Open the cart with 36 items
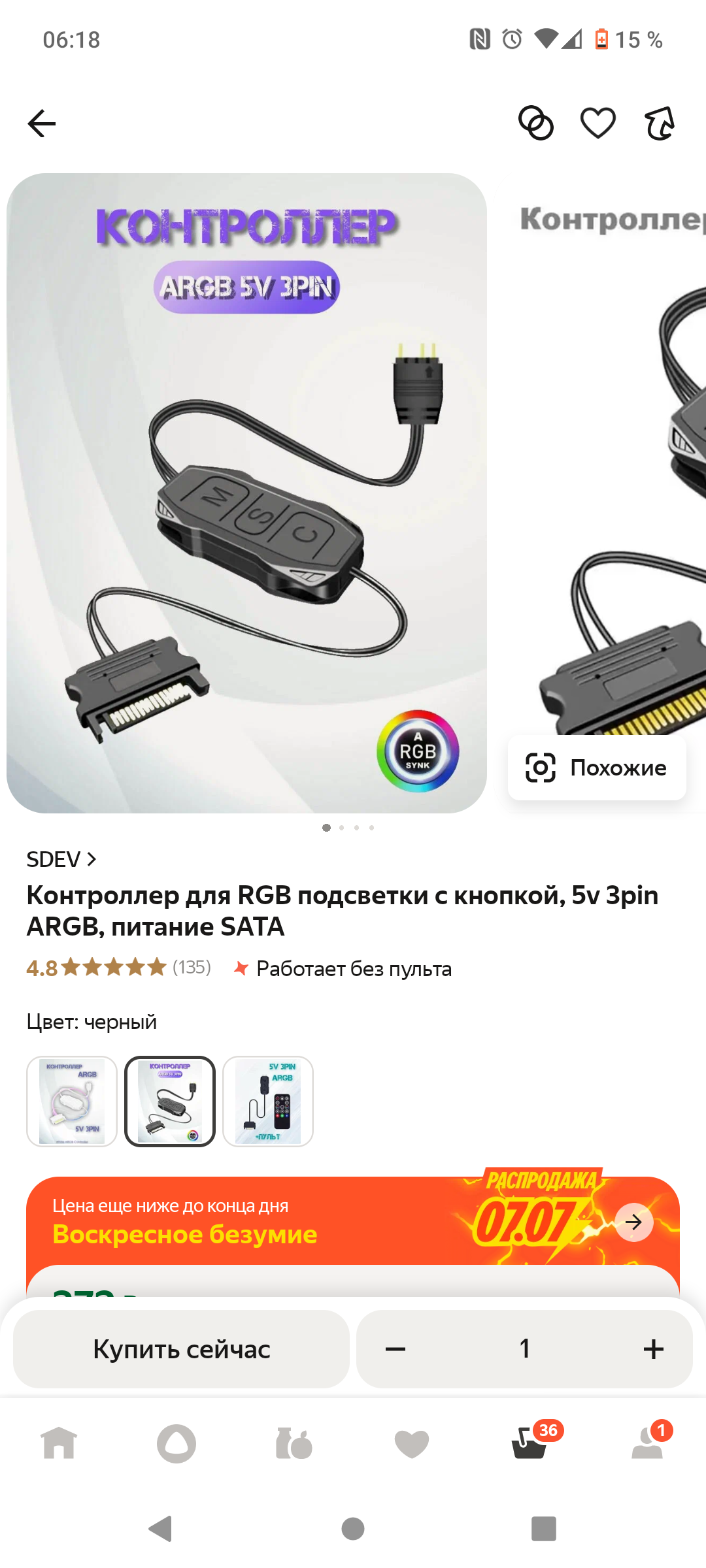Image resolution: width=706 pixels, height=1568 pixels. 529,1443
